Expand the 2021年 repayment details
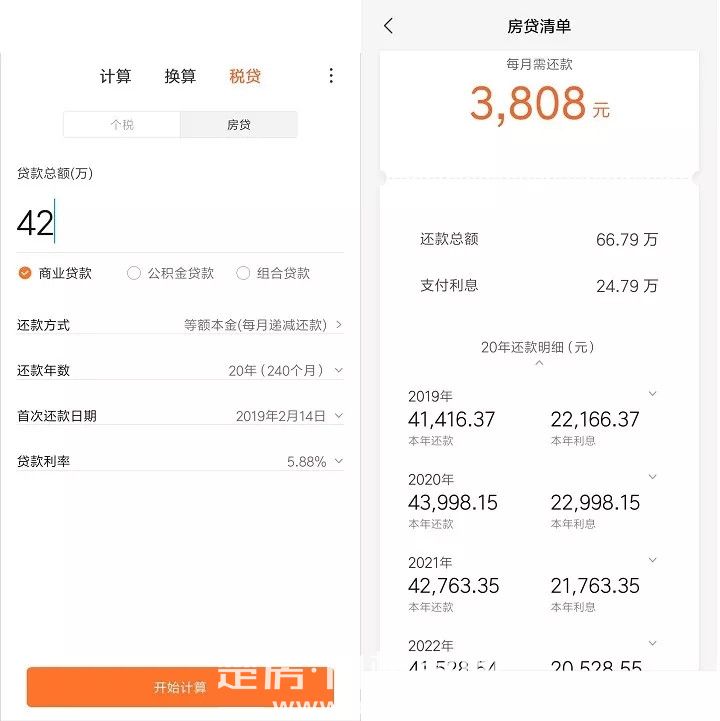This screenshot has width=720, height=721. tap(653, 560)
